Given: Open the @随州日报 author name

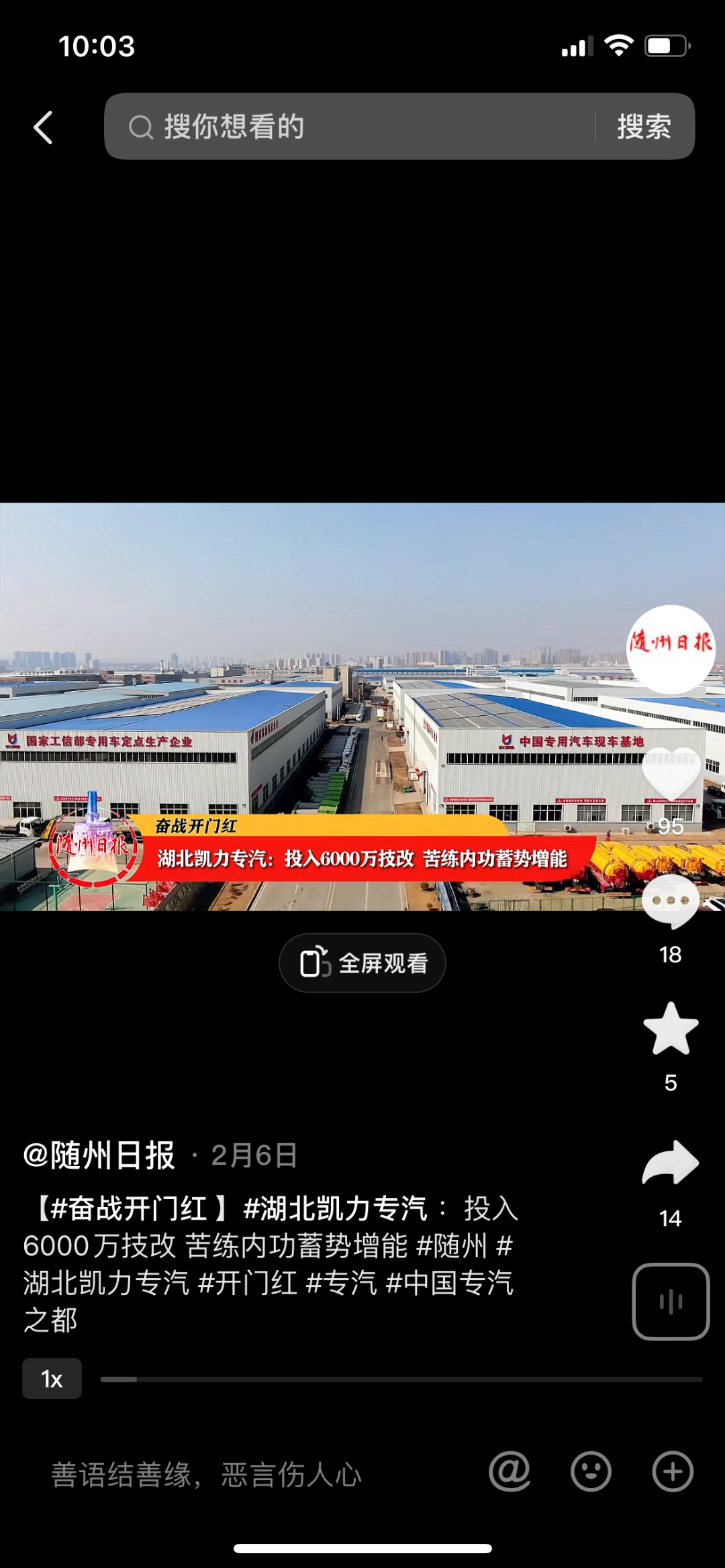Looking at the screenshot, I should click(99, 1155).
